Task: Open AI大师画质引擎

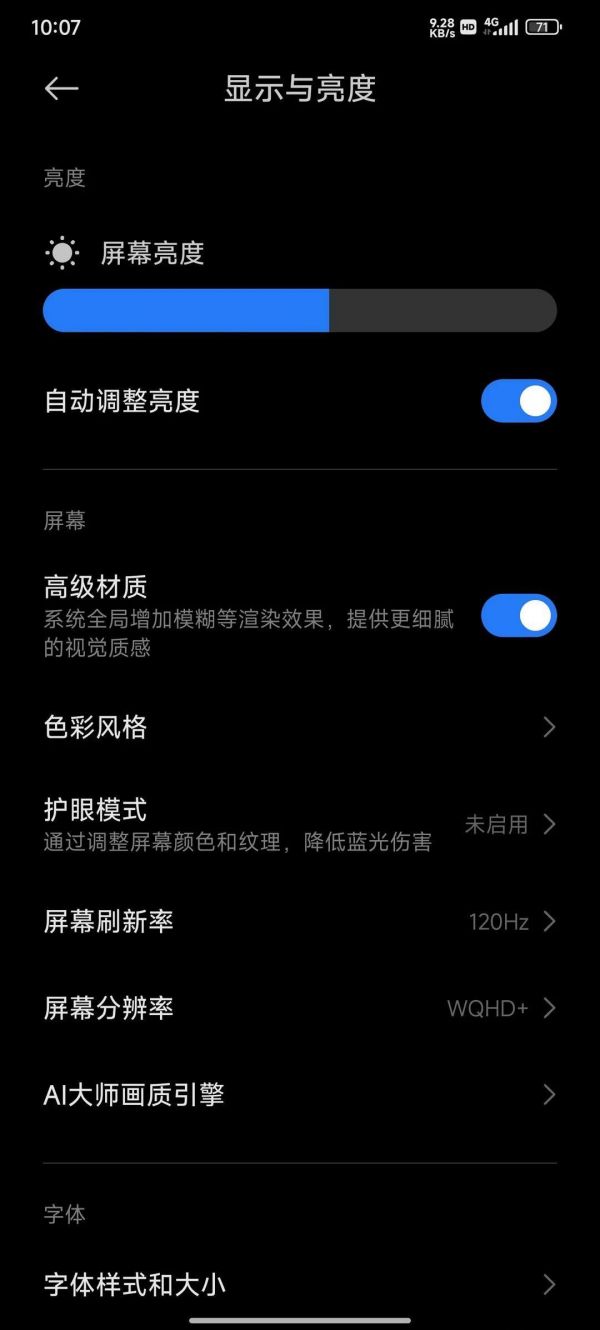Action: pyautogui.click(x=300, y=1095)
